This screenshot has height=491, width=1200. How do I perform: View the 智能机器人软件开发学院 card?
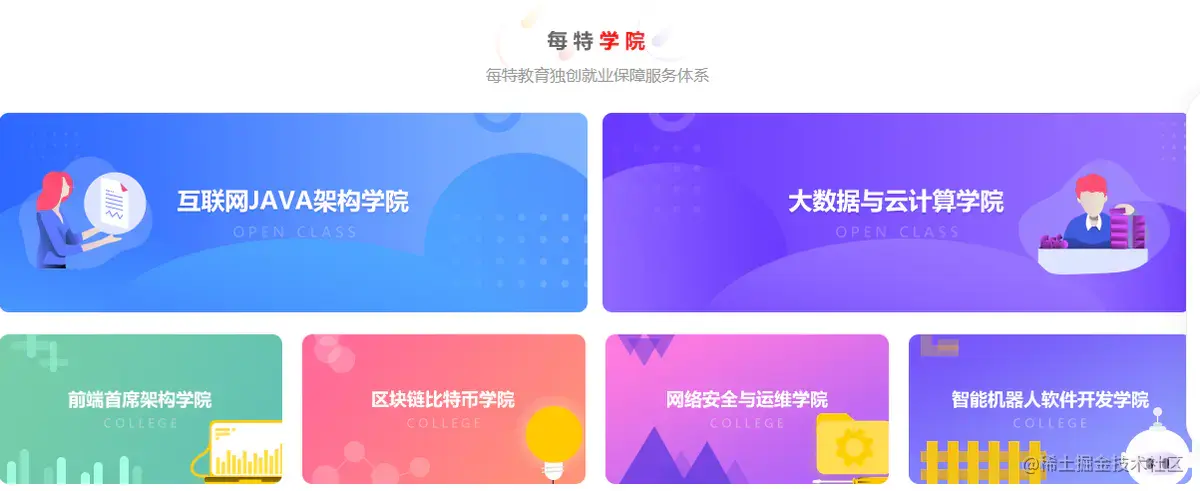[1049, 408]
